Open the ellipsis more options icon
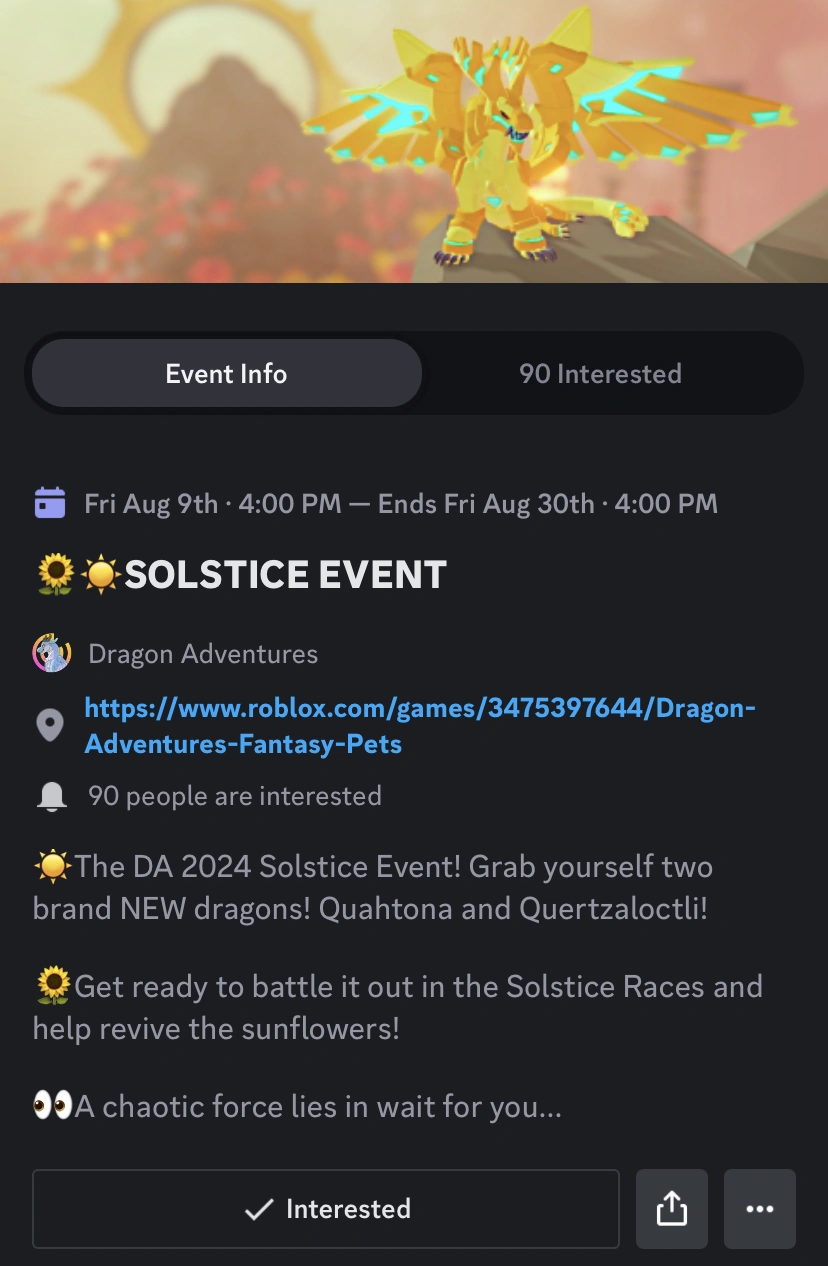The image size is (828, 1266). coord(759,1209)
